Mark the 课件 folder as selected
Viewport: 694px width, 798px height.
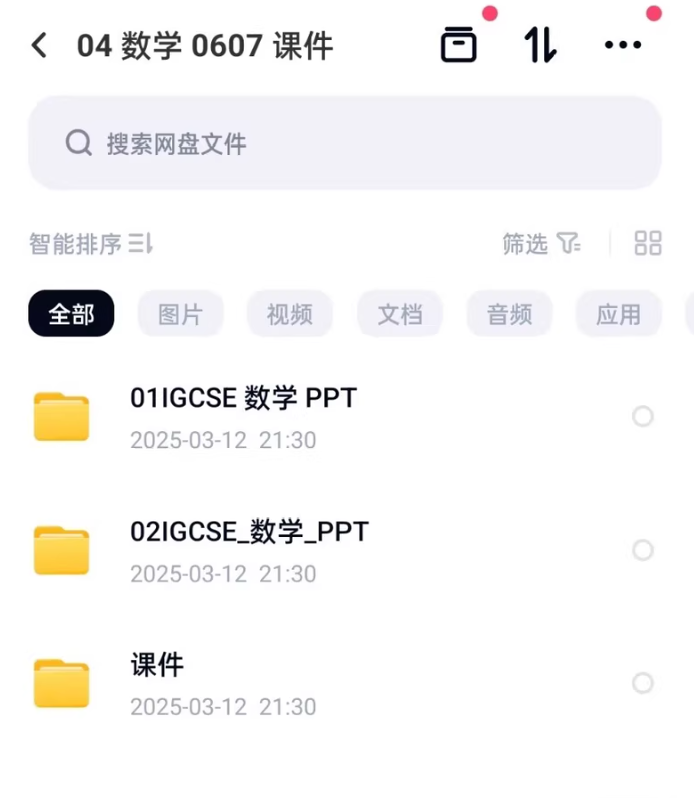tap(643, 683)
